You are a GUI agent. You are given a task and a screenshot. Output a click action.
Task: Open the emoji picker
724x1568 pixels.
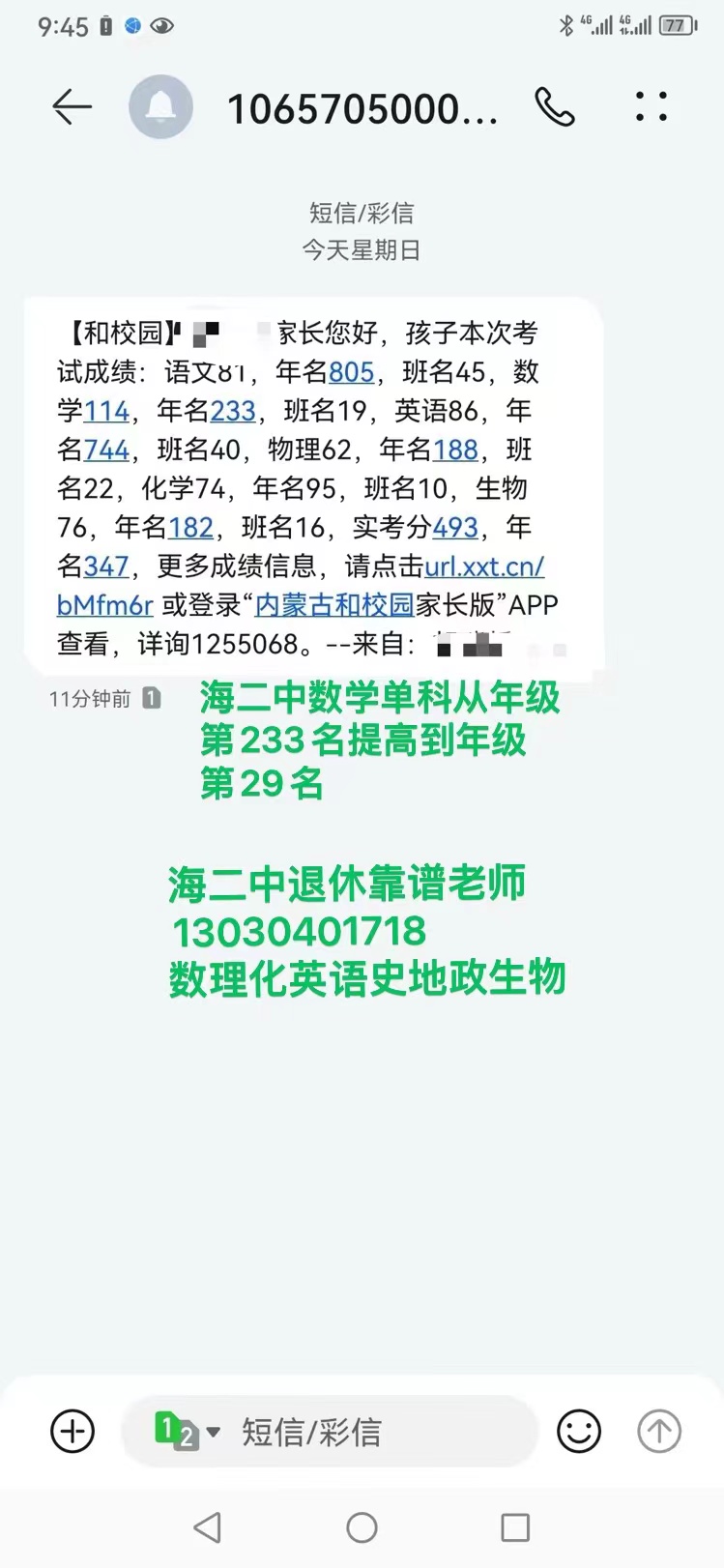[x=579, y=1431]
